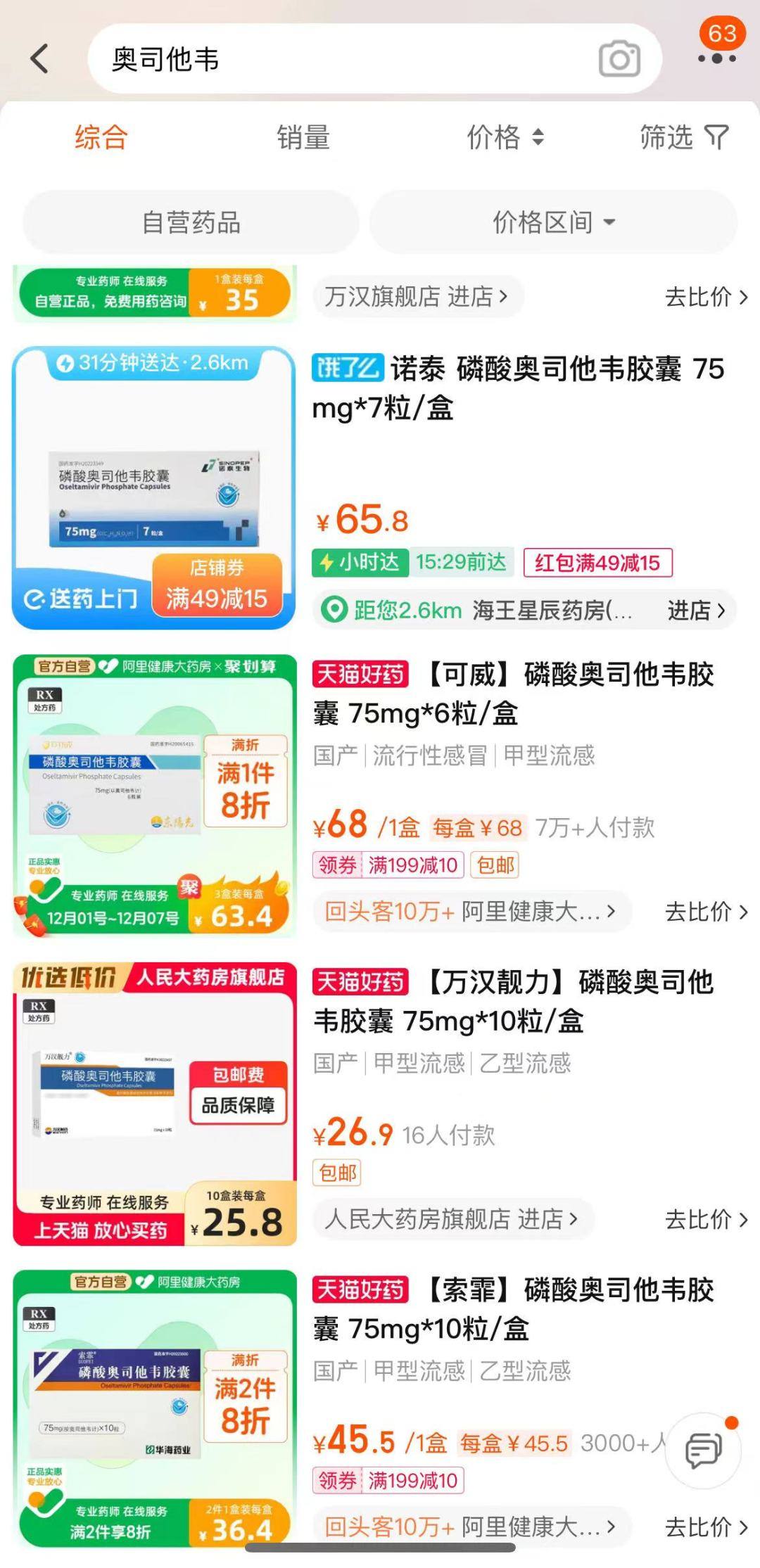The height and width of the screenshot is (1568, 760).
Task: Open the 诺泰 磷酸奥司他韦胶囊 product
Action: tap(518, 388)
